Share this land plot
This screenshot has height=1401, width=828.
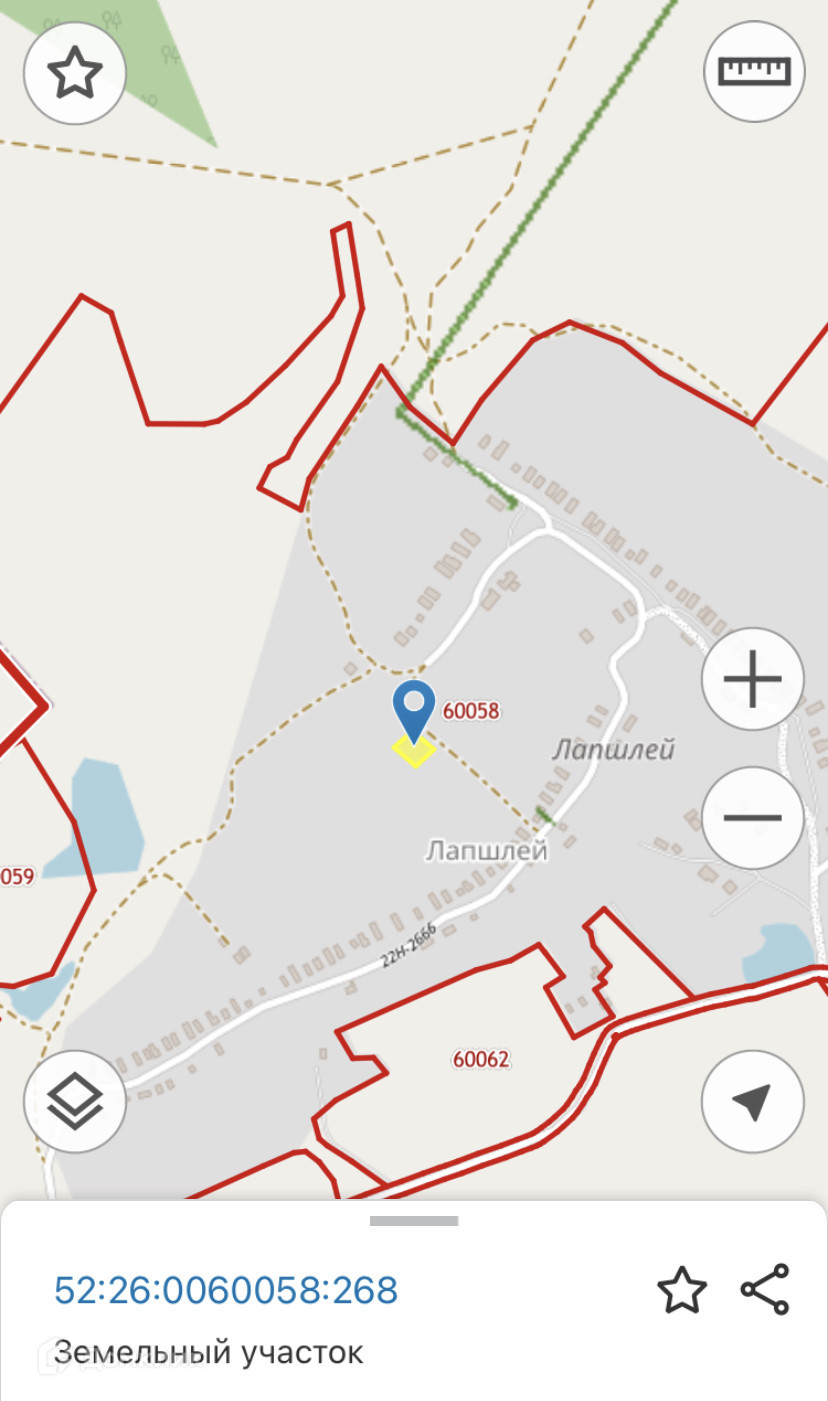pyautogui.click(x=765, y=1290)
